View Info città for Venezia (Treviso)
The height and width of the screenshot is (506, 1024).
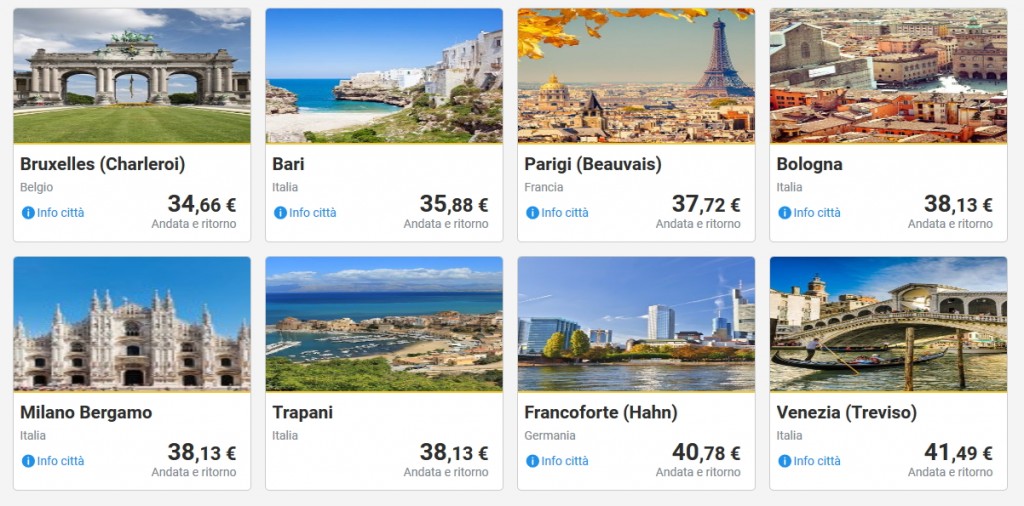click(810, 461)
